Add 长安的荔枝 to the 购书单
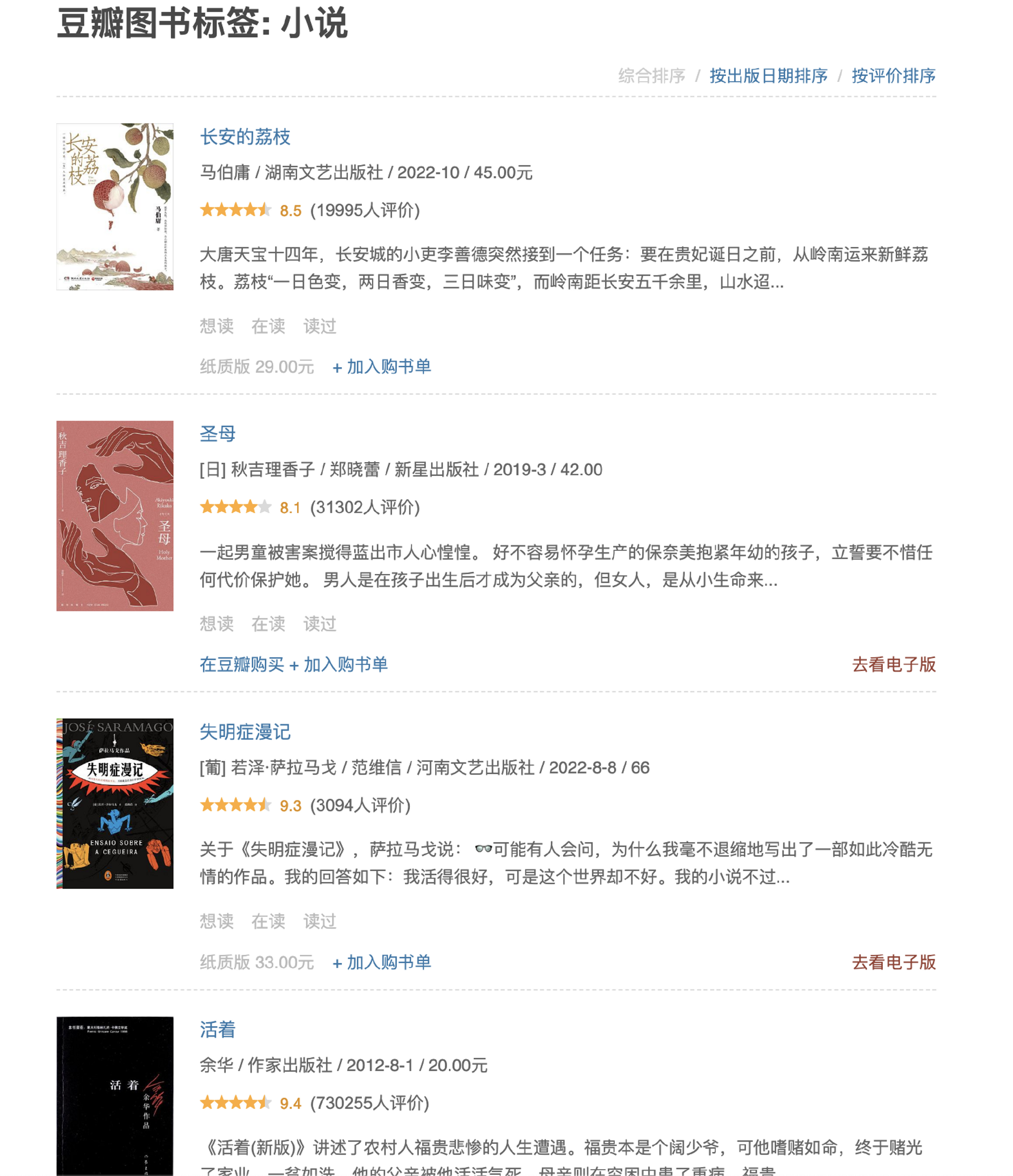Screen dimensions: 1013x1176 click(382, 367)
